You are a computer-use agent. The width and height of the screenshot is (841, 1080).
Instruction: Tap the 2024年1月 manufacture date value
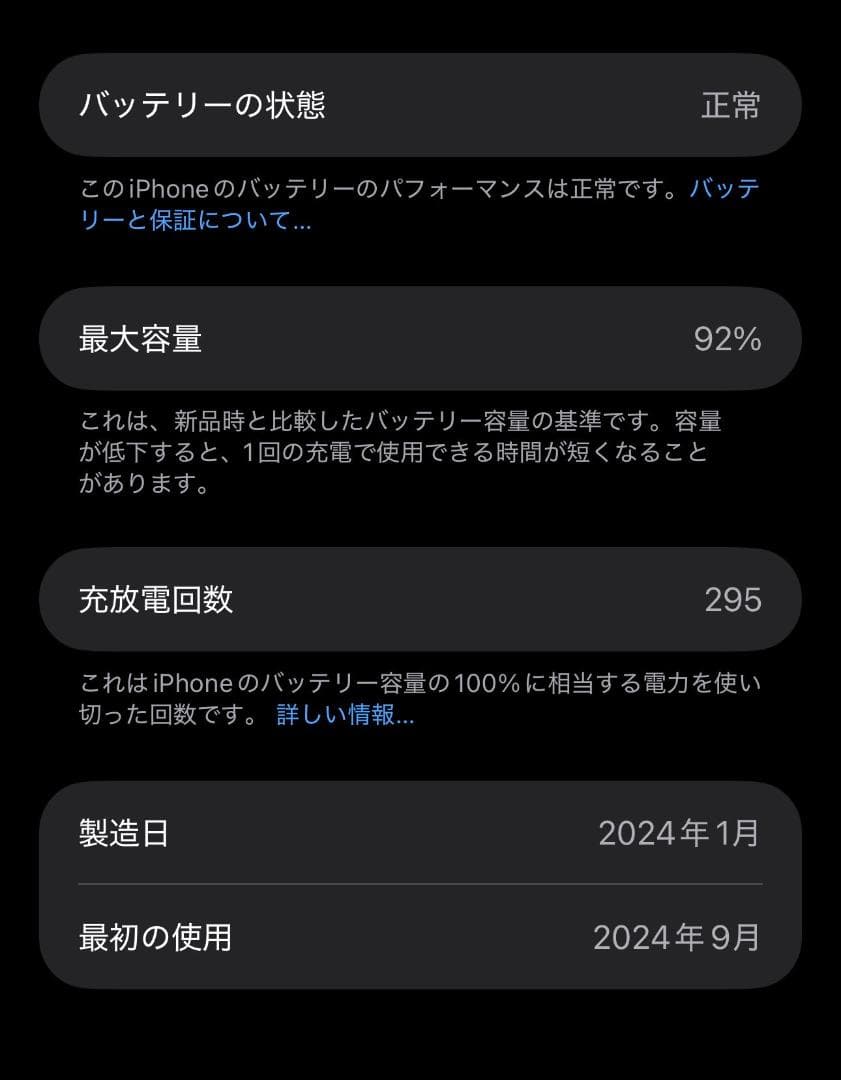[x=679, y=833]
